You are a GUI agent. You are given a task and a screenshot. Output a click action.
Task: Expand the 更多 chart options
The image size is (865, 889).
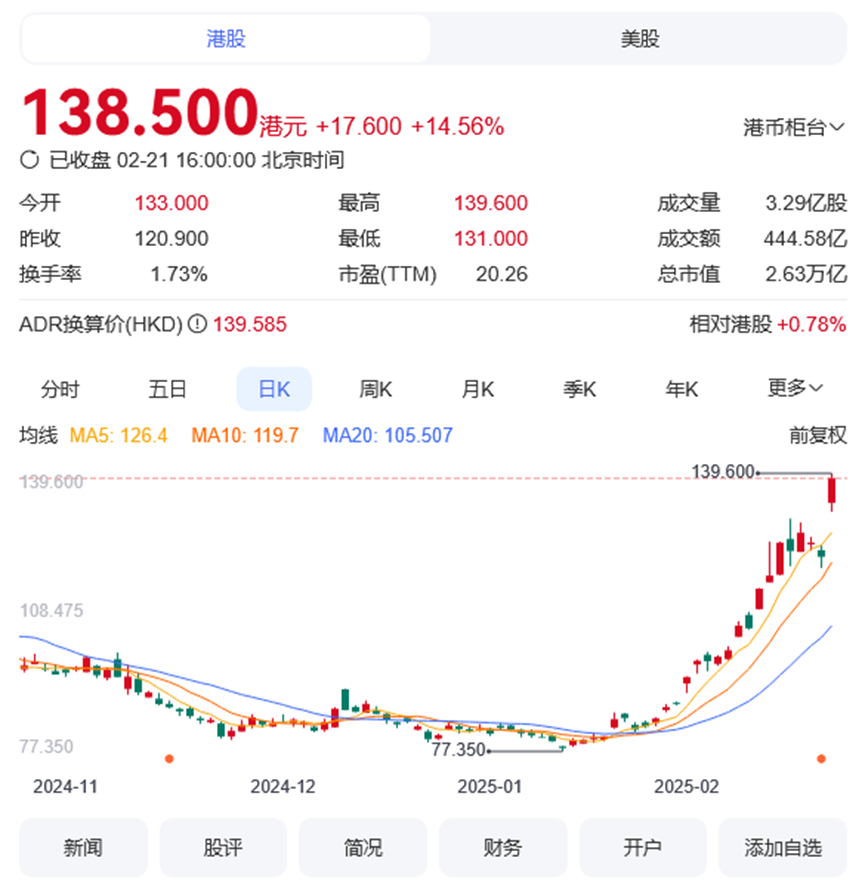(x=795, y=388)
